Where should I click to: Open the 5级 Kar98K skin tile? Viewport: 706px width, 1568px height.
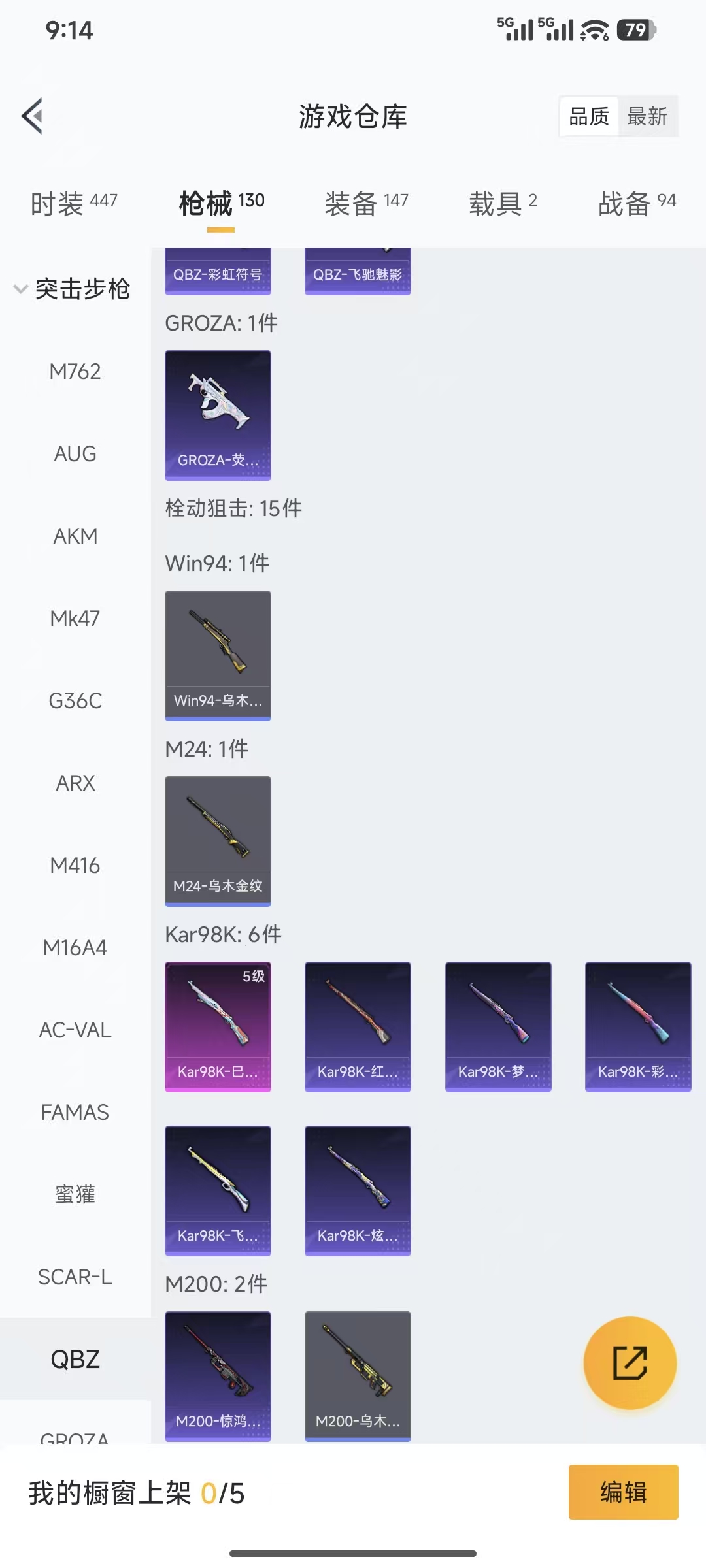[x=218, y=1026]
